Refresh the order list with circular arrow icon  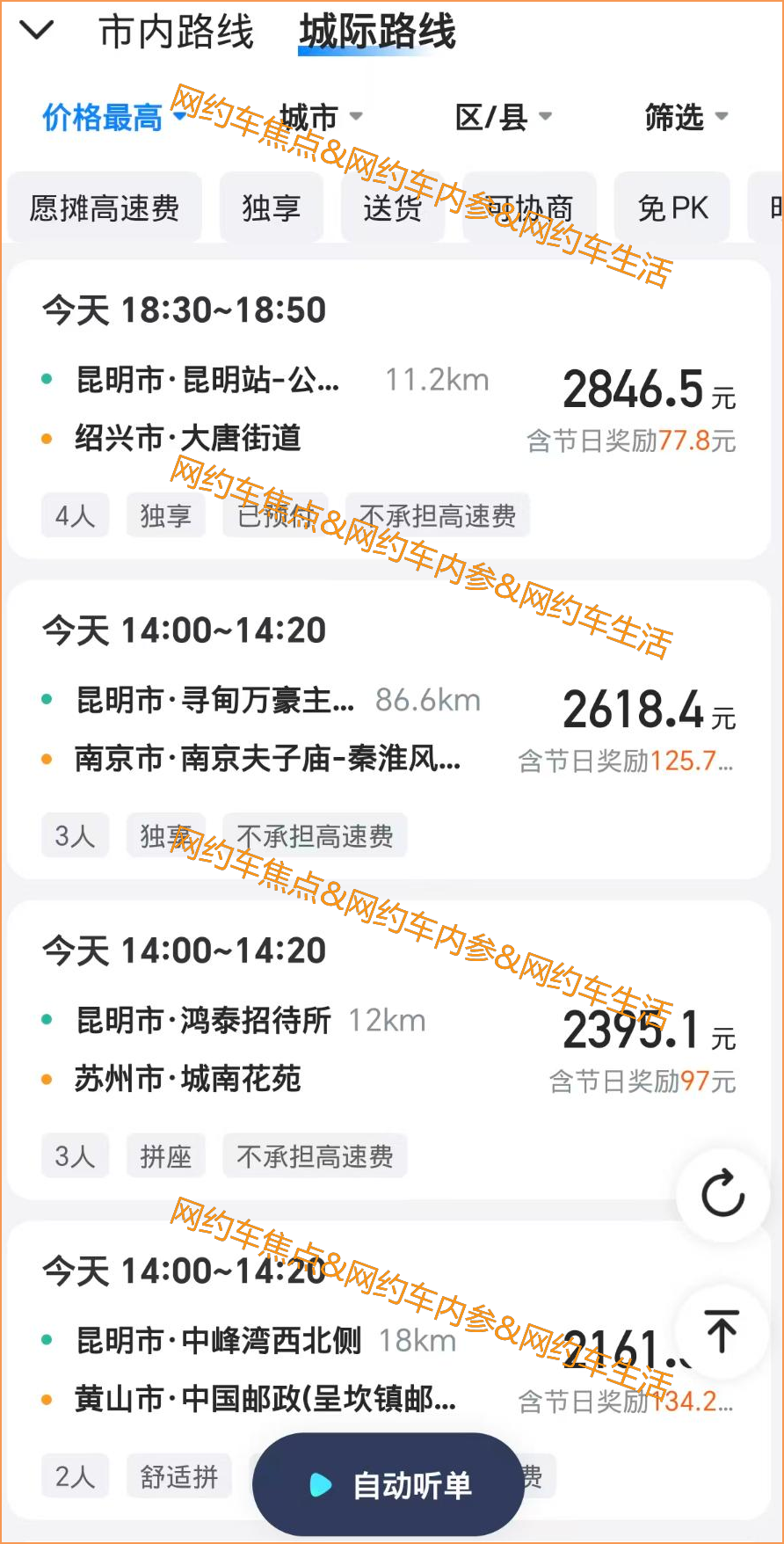(x=721, y=1196)
